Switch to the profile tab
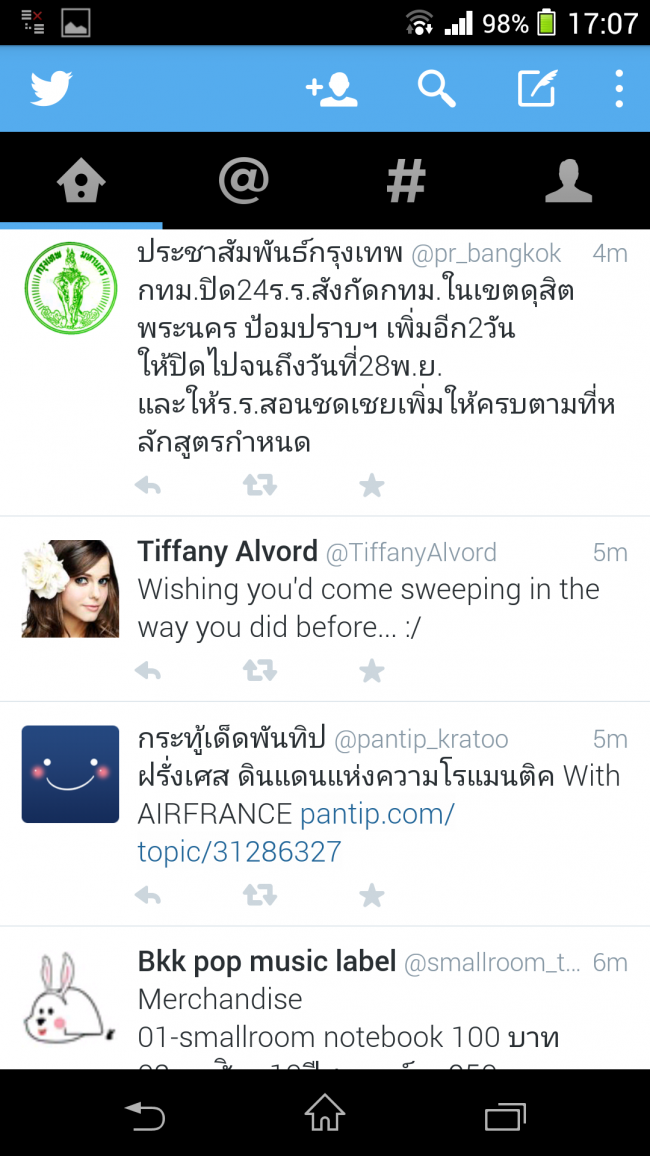 point(568,181)
